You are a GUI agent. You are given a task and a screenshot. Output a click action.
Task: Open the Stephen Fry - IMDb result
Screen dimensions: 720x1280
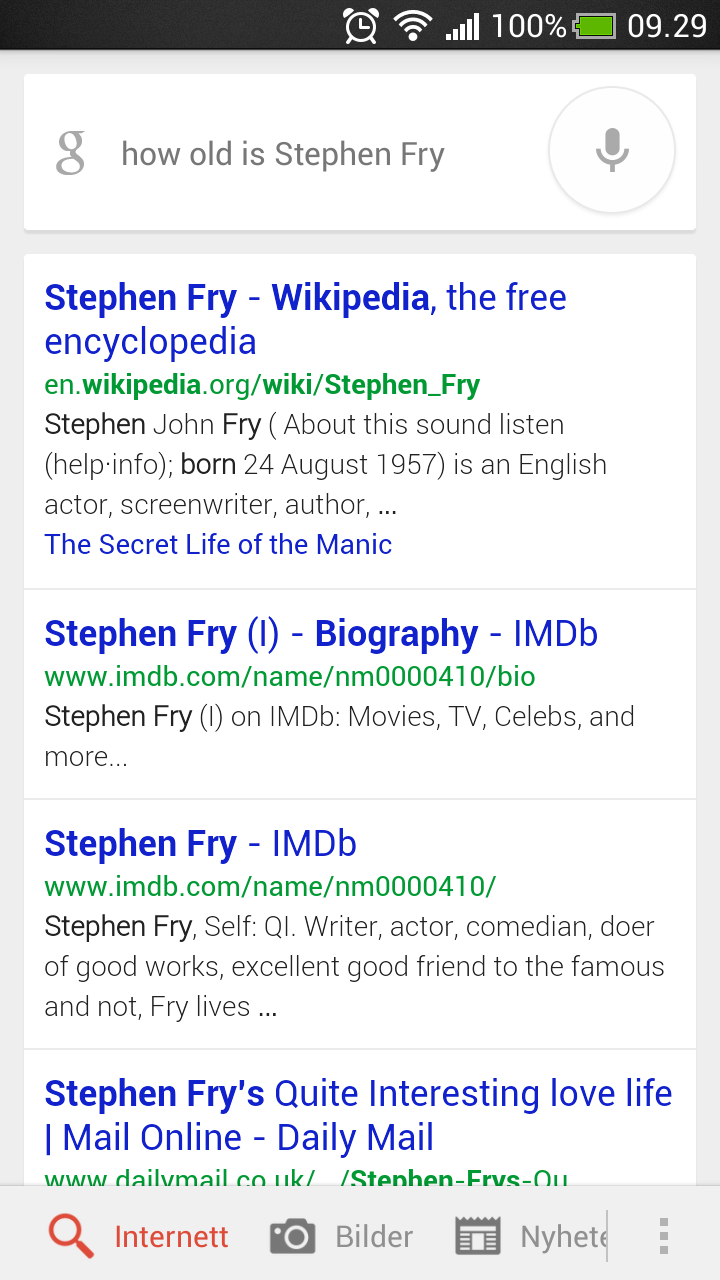(200, 844)
